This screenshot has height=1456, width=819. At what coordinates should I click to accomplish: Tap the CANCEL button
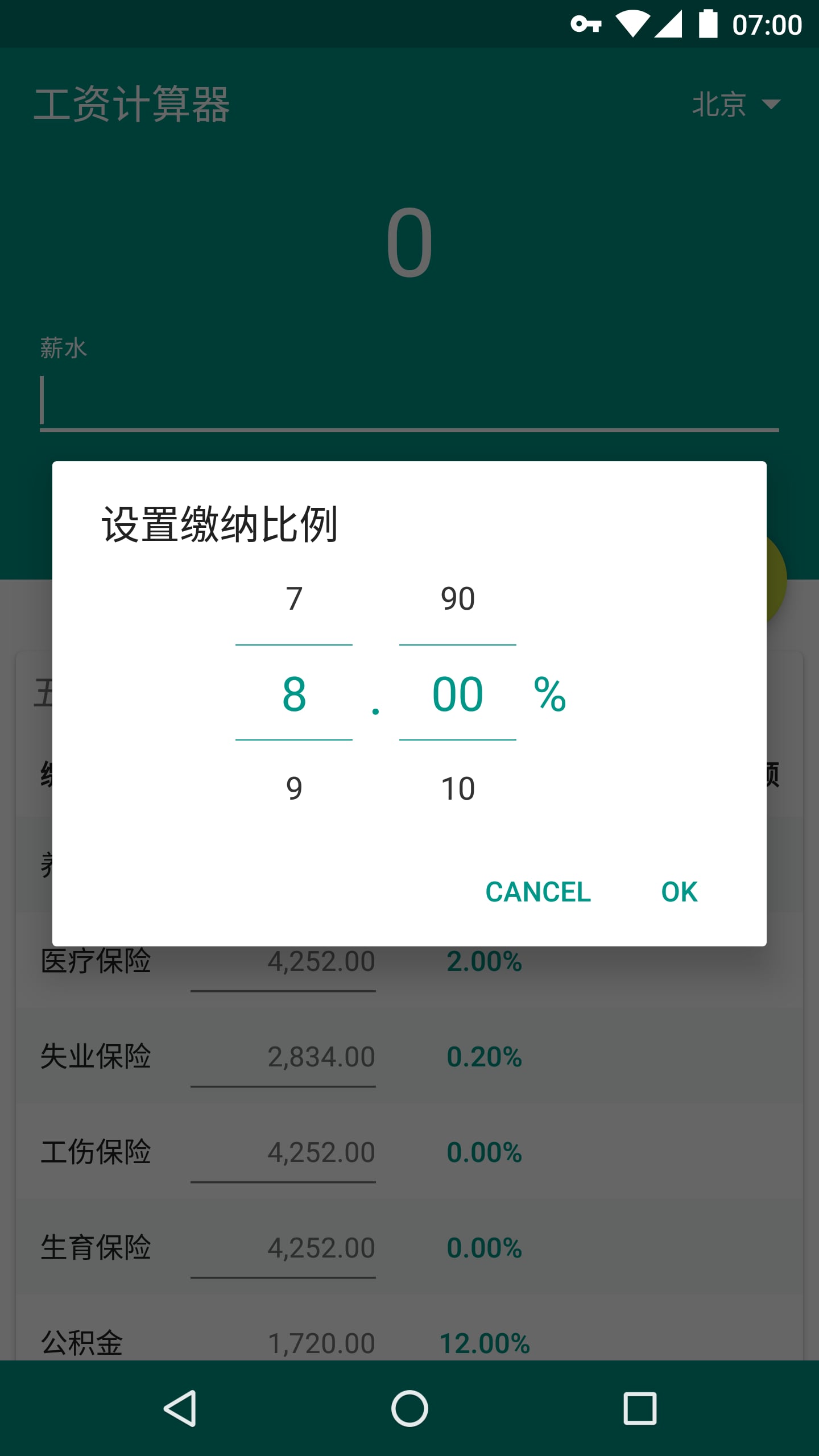[x=537, y=892]
